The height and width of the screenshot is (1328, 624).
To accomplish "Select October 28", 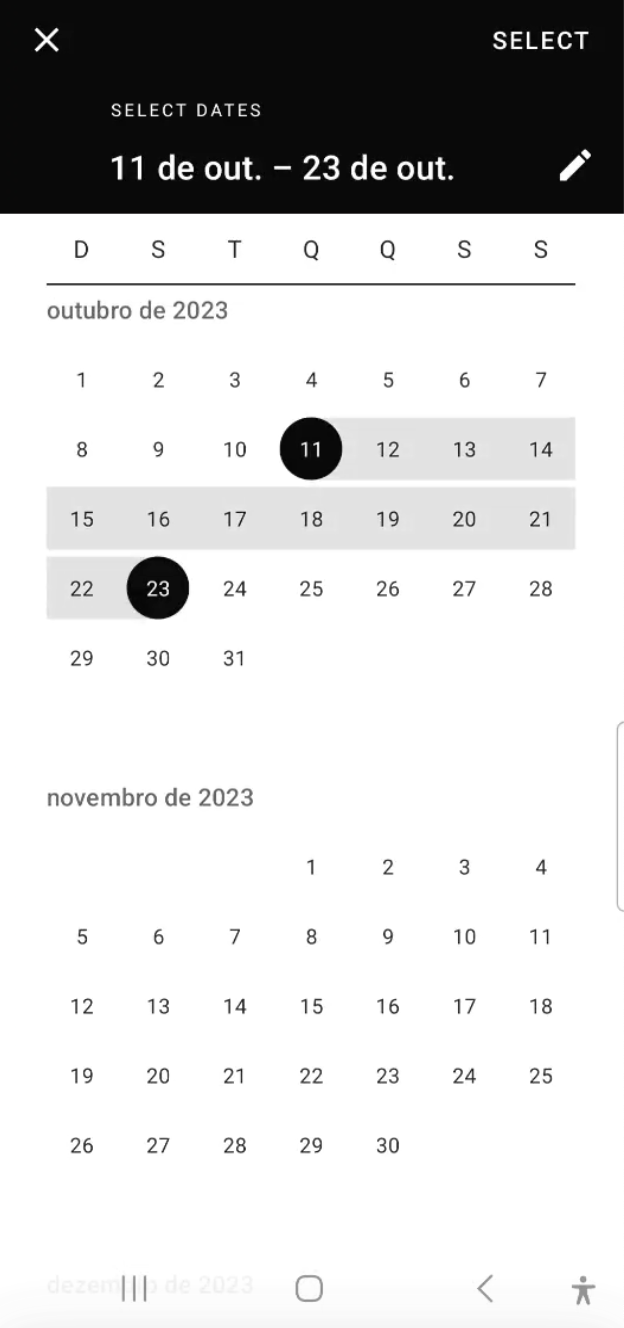I will [541, 589].
